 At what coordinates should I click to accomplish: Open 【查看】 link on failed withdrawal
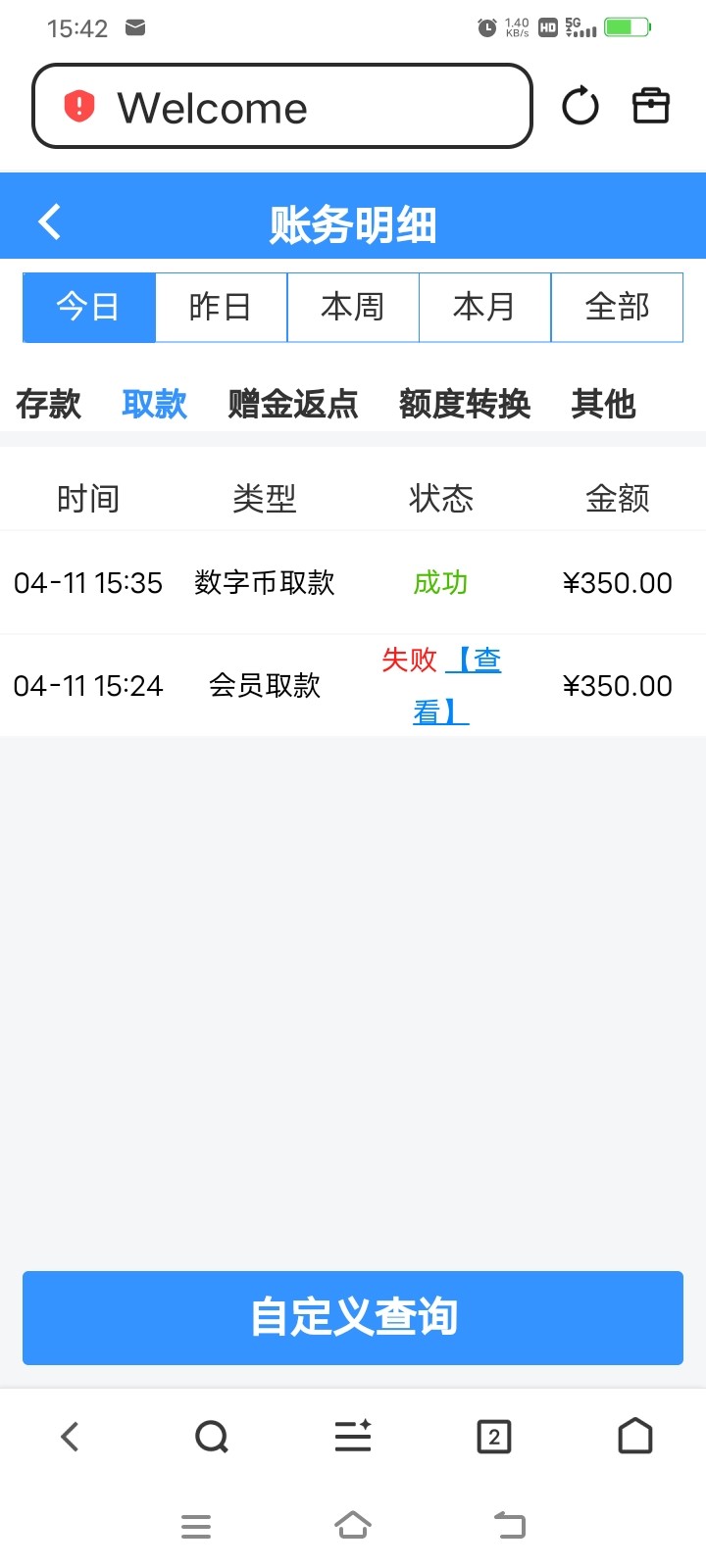(473, 661)
